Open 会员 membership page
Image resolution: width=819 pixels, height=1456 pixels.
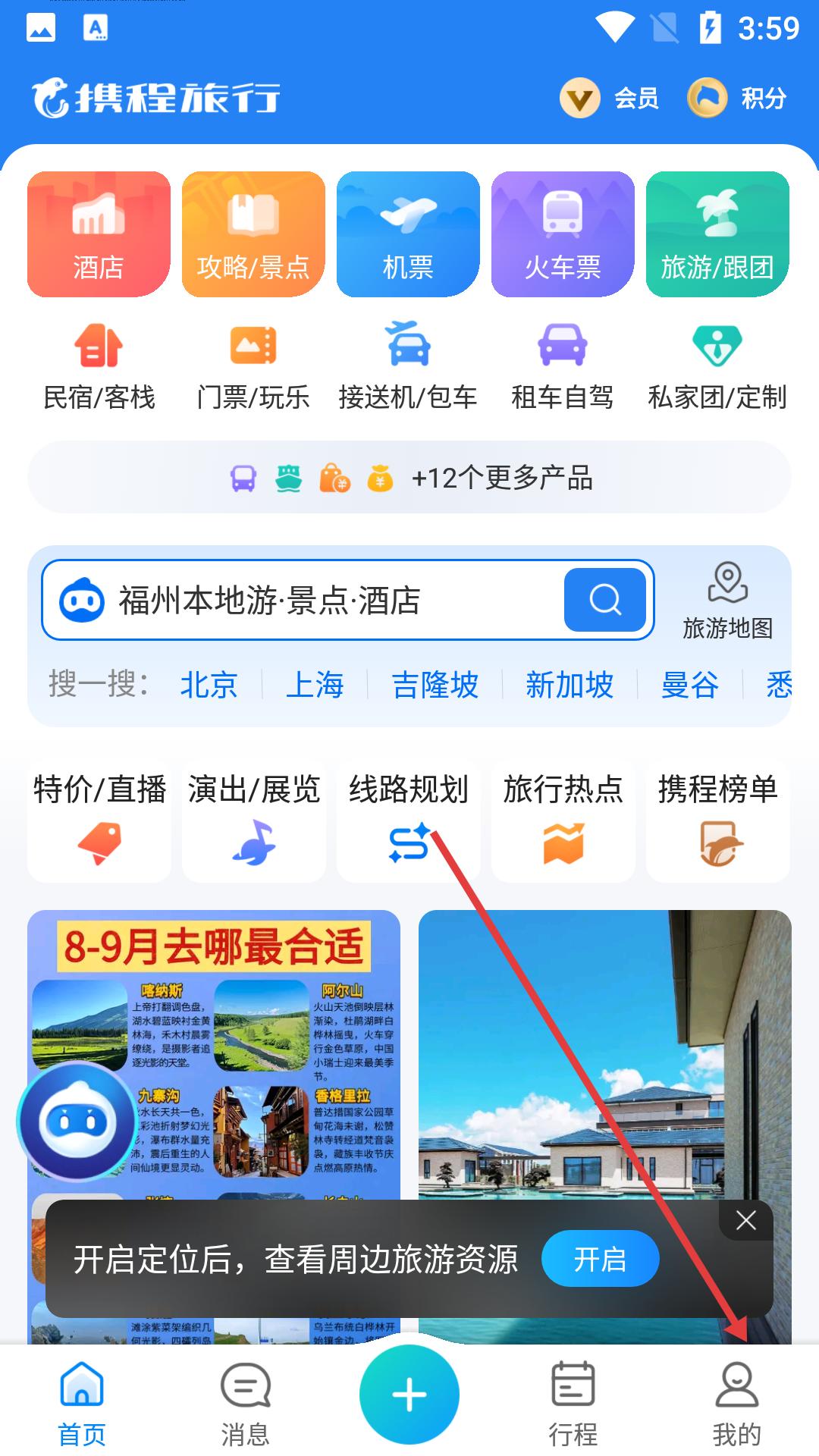tap(610, 99)
